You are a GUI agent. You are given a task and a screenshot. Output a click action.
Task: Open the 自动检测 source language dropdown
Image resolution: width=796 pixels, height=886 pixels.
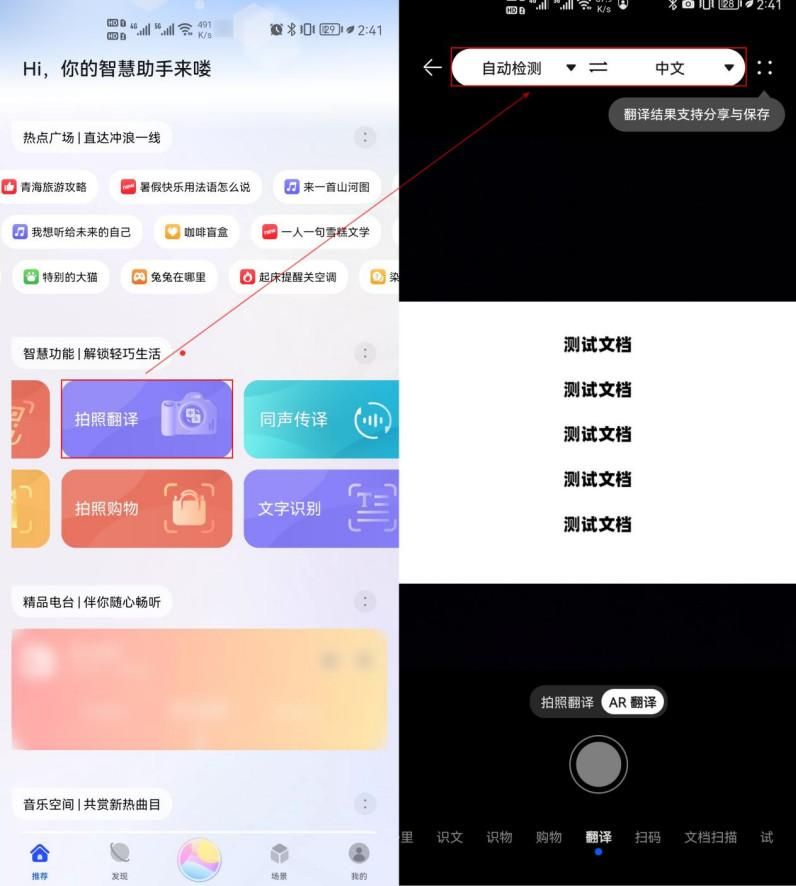point(528,68)
